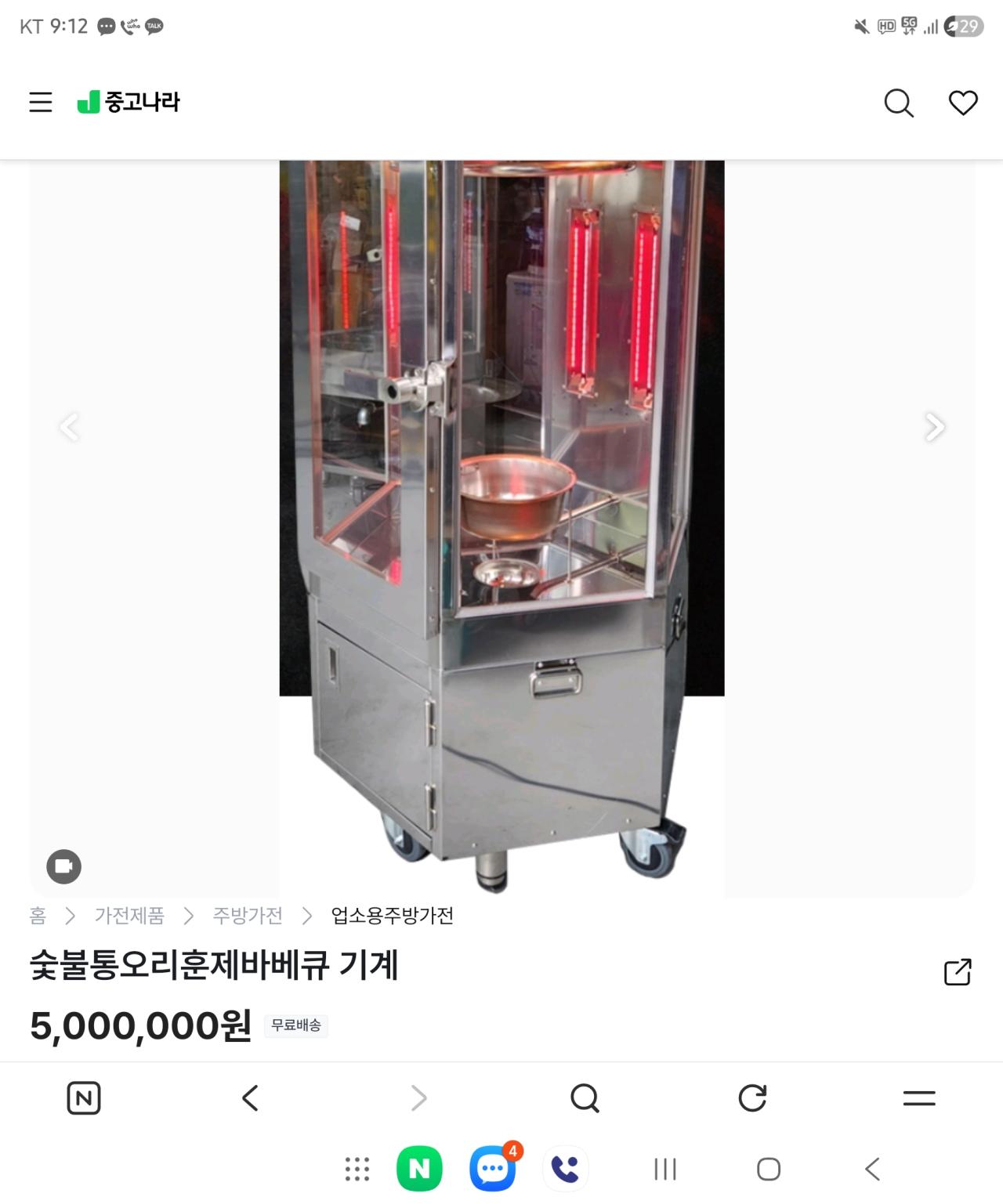The width and height of the screenshot is (1003, 1204).
Task: Open the Joonggonara search icon
Action: [898, 103]
